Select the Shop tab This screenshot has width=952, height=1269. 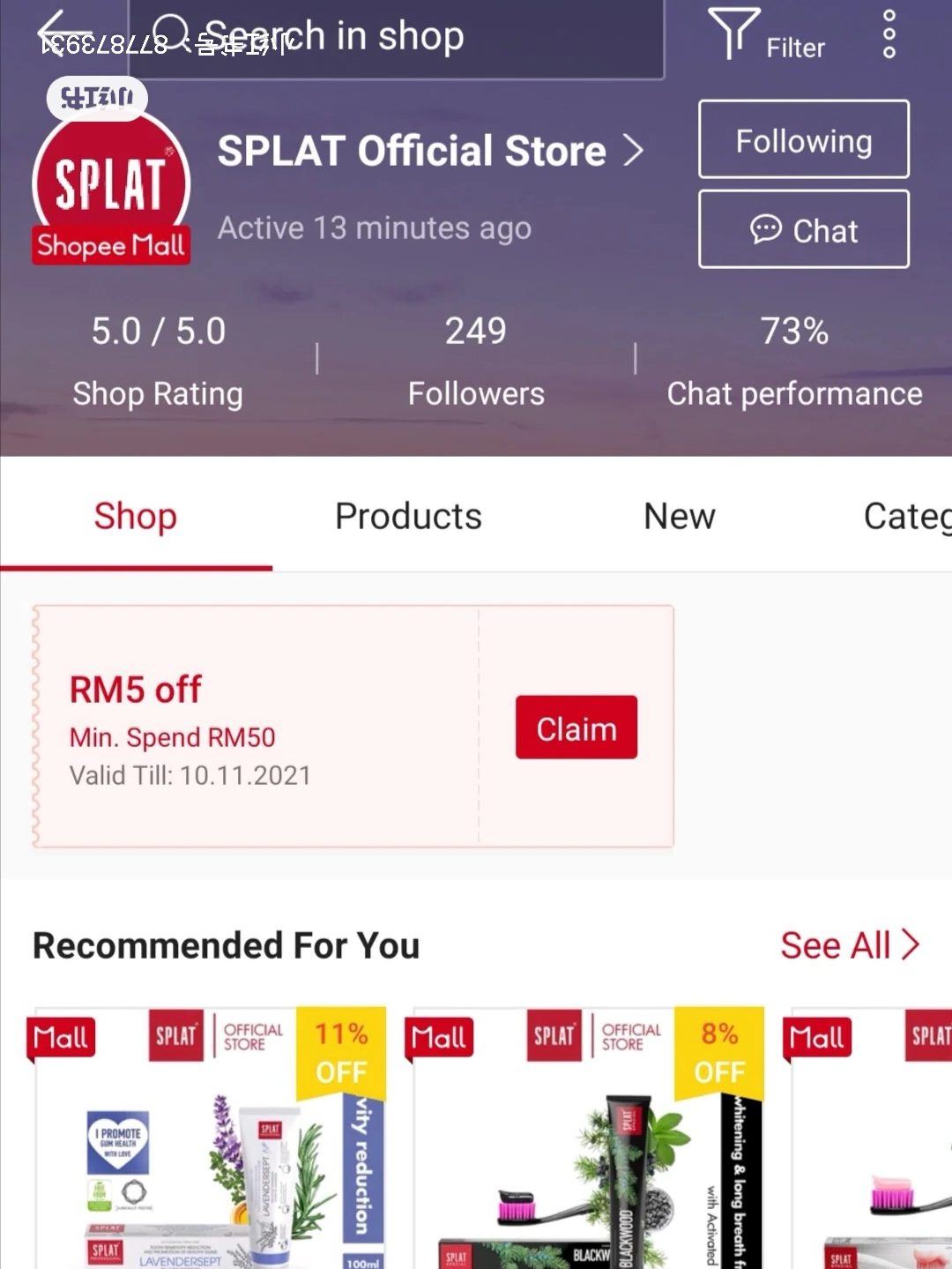pos(136,517)
